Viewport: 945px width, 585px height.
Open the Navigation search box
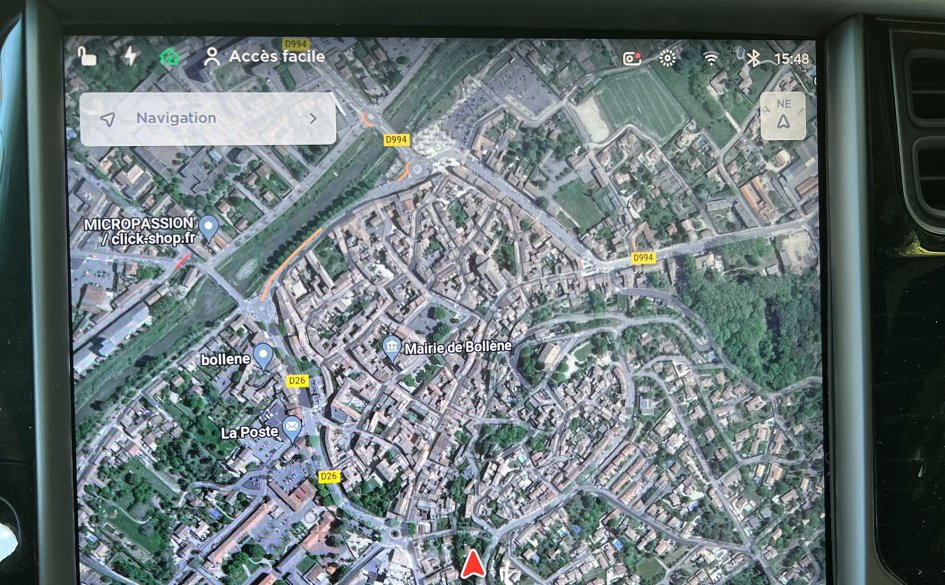click(207, 119)
